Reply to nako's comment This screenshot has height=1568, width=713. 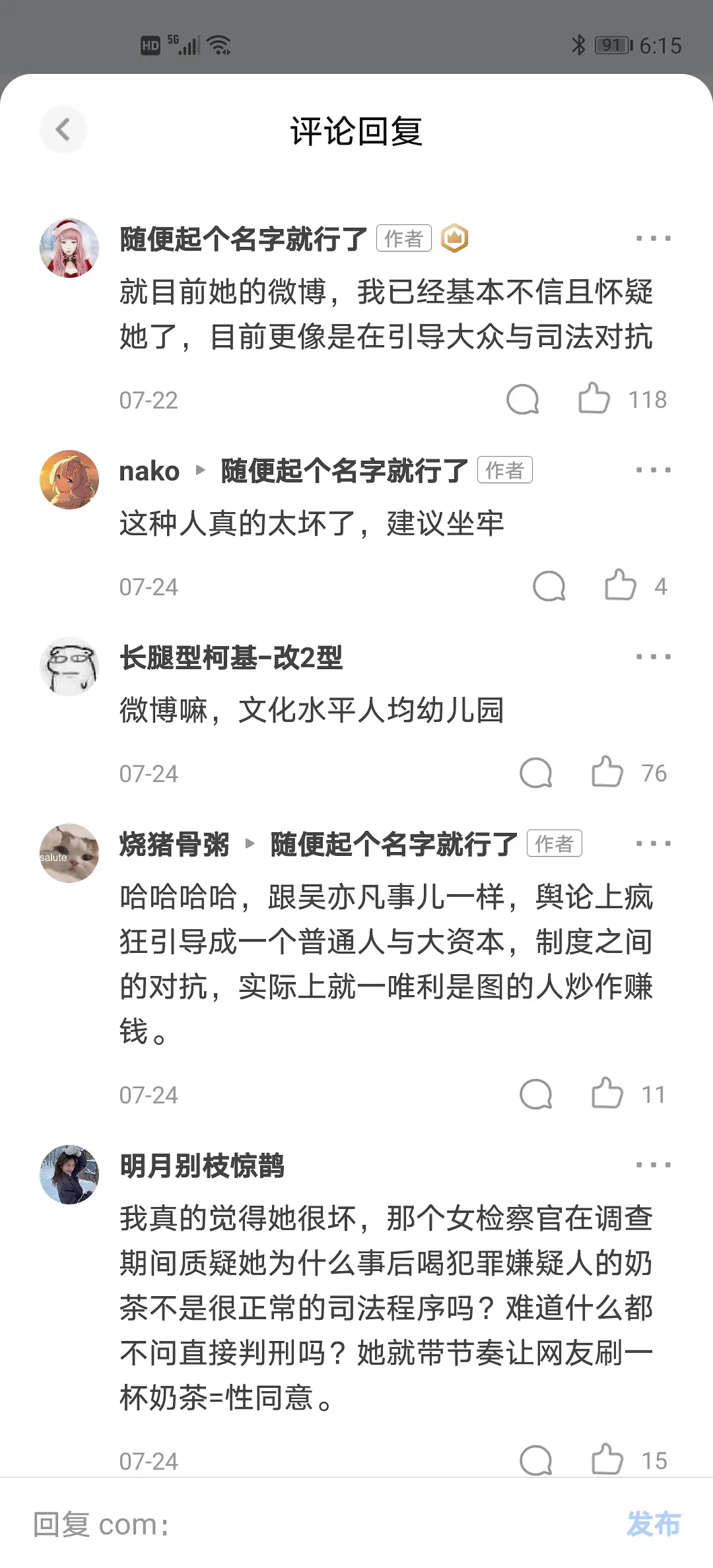pyautogui.click(x=549, y=586)
